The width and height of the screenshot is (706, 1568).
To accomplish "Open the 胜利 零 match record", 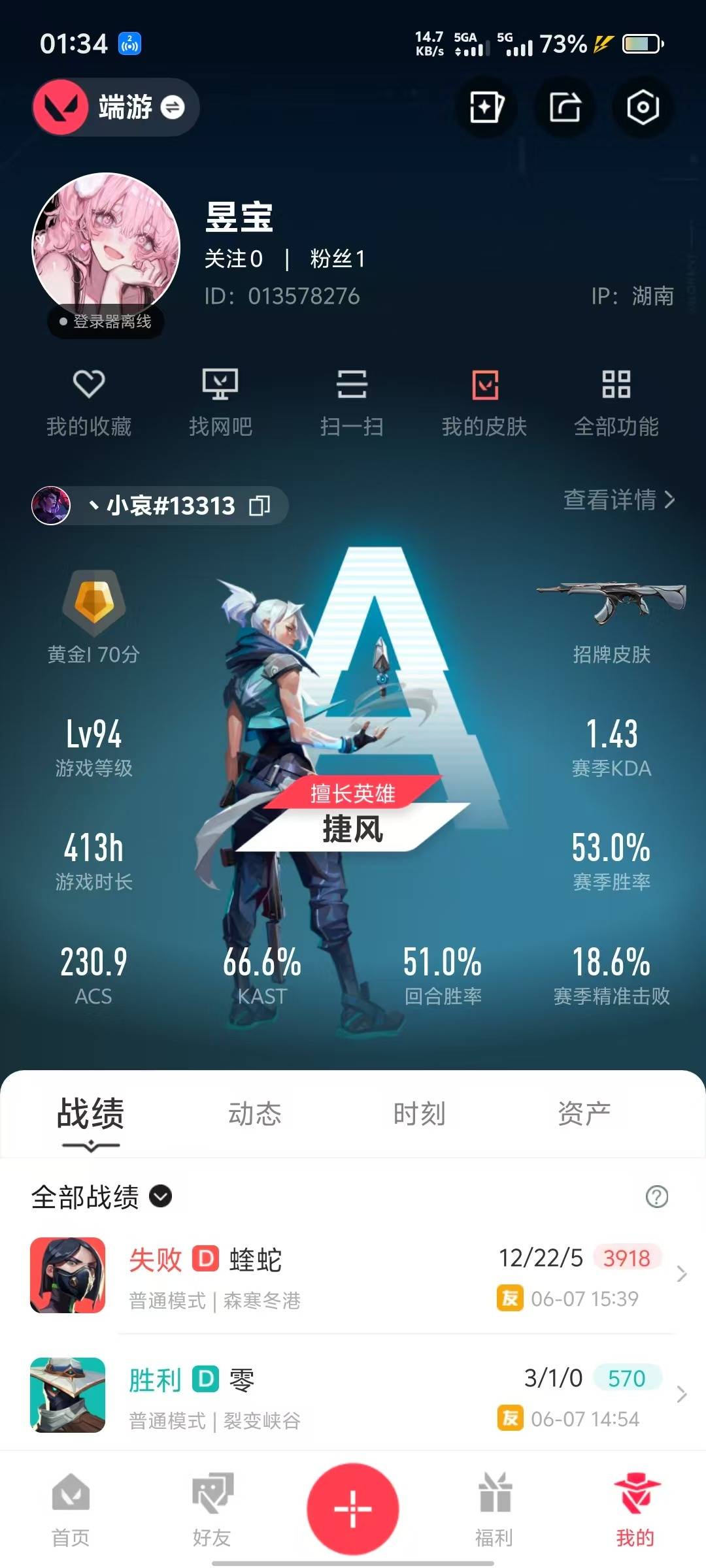I will tap(353, 1396).
